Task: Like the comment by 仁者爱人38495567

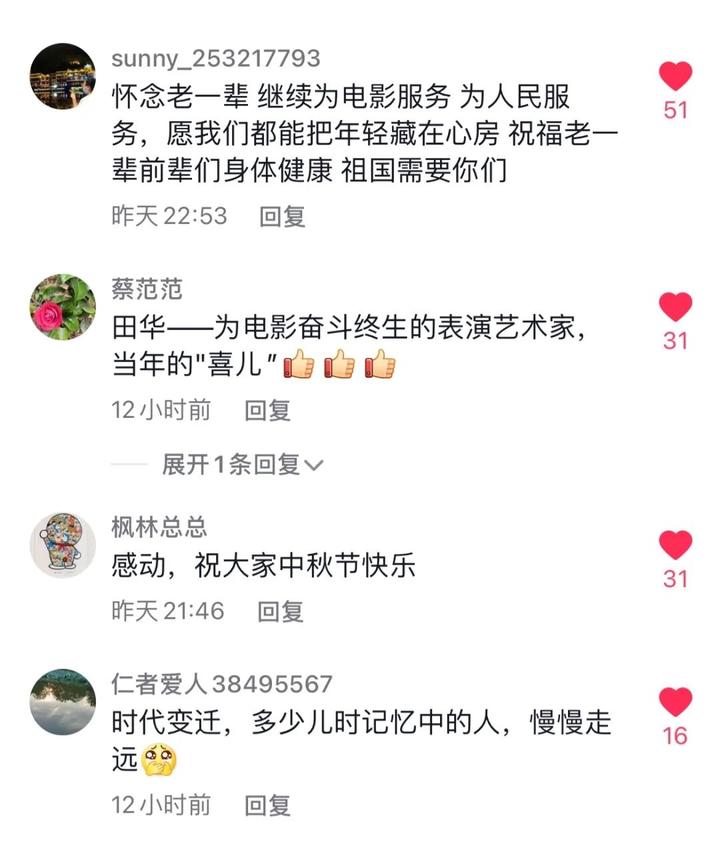Action: click(676, 702)
